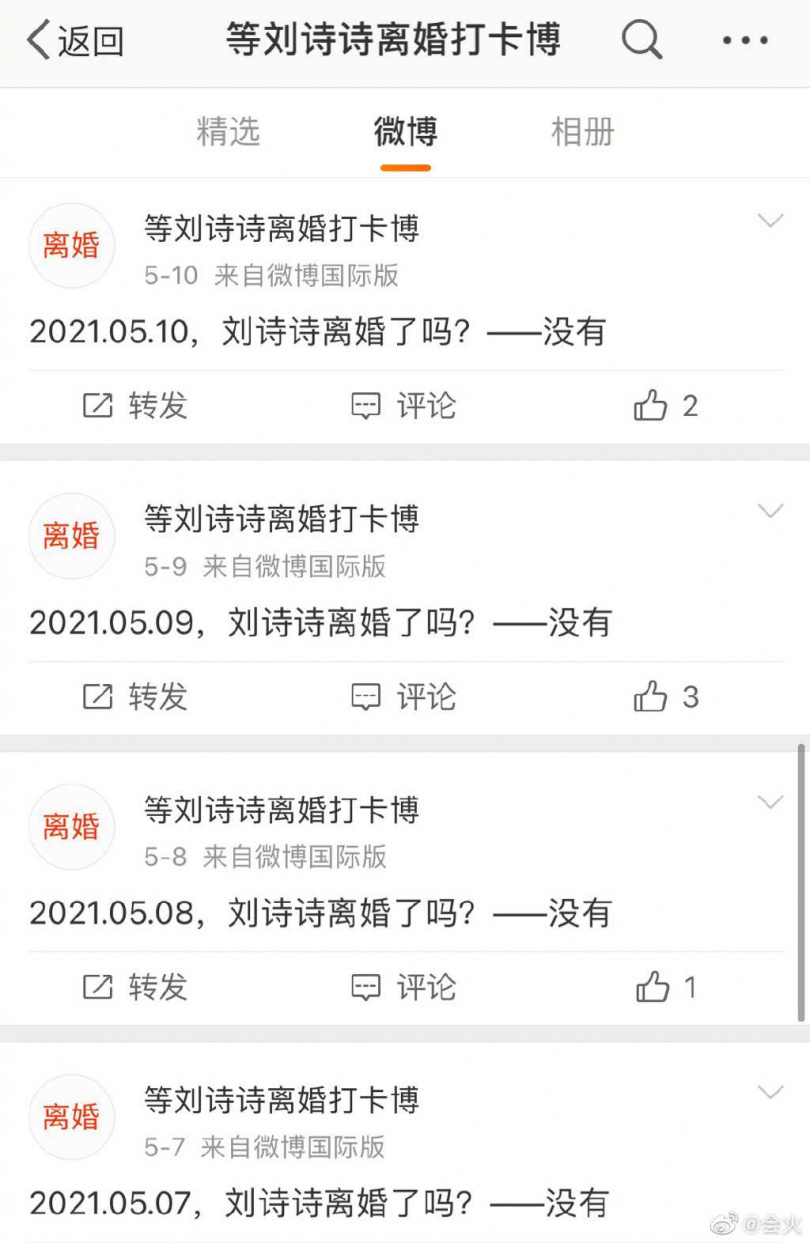Expand options chevron on the 5-9 post

(x=770, y=511)
